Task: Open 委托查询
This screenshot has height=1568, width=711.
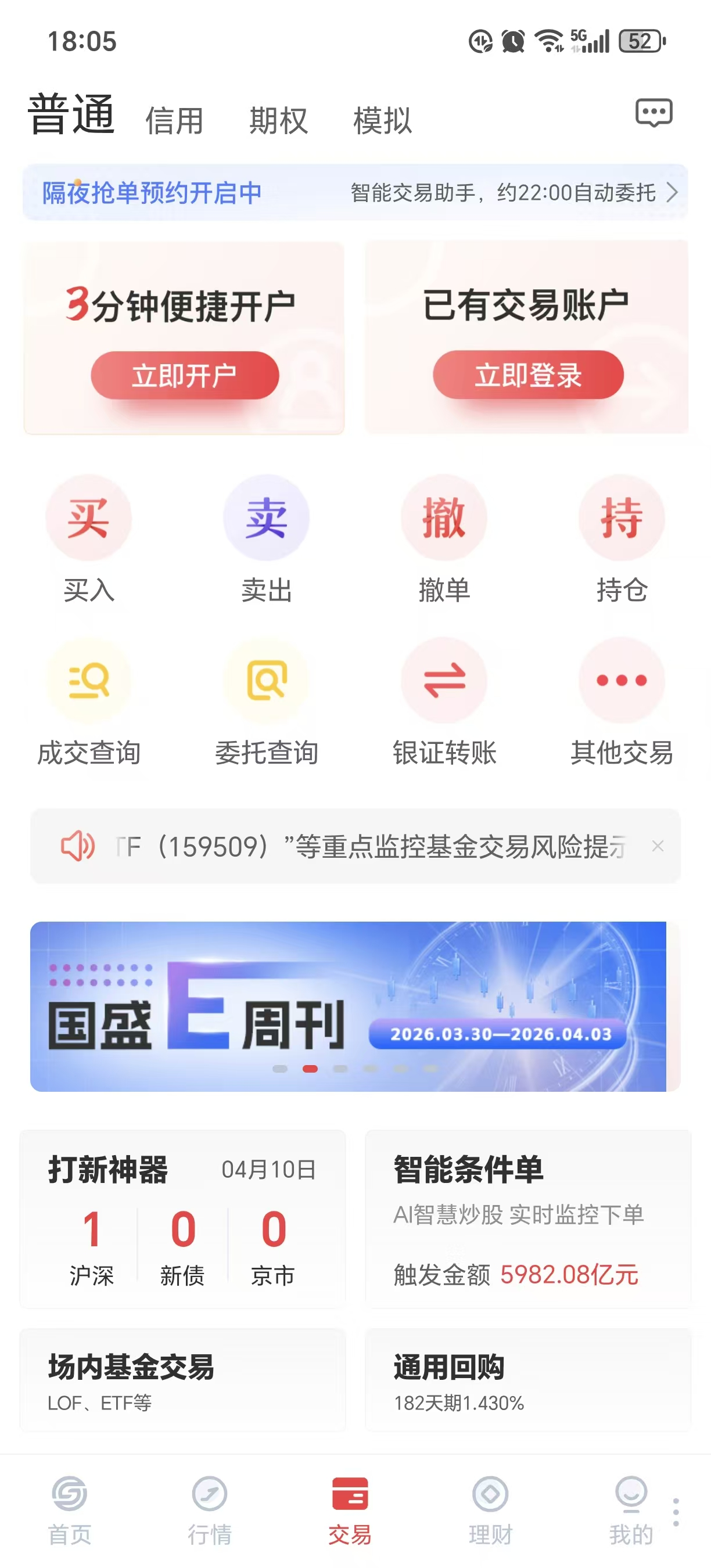Action: (266, 700)
